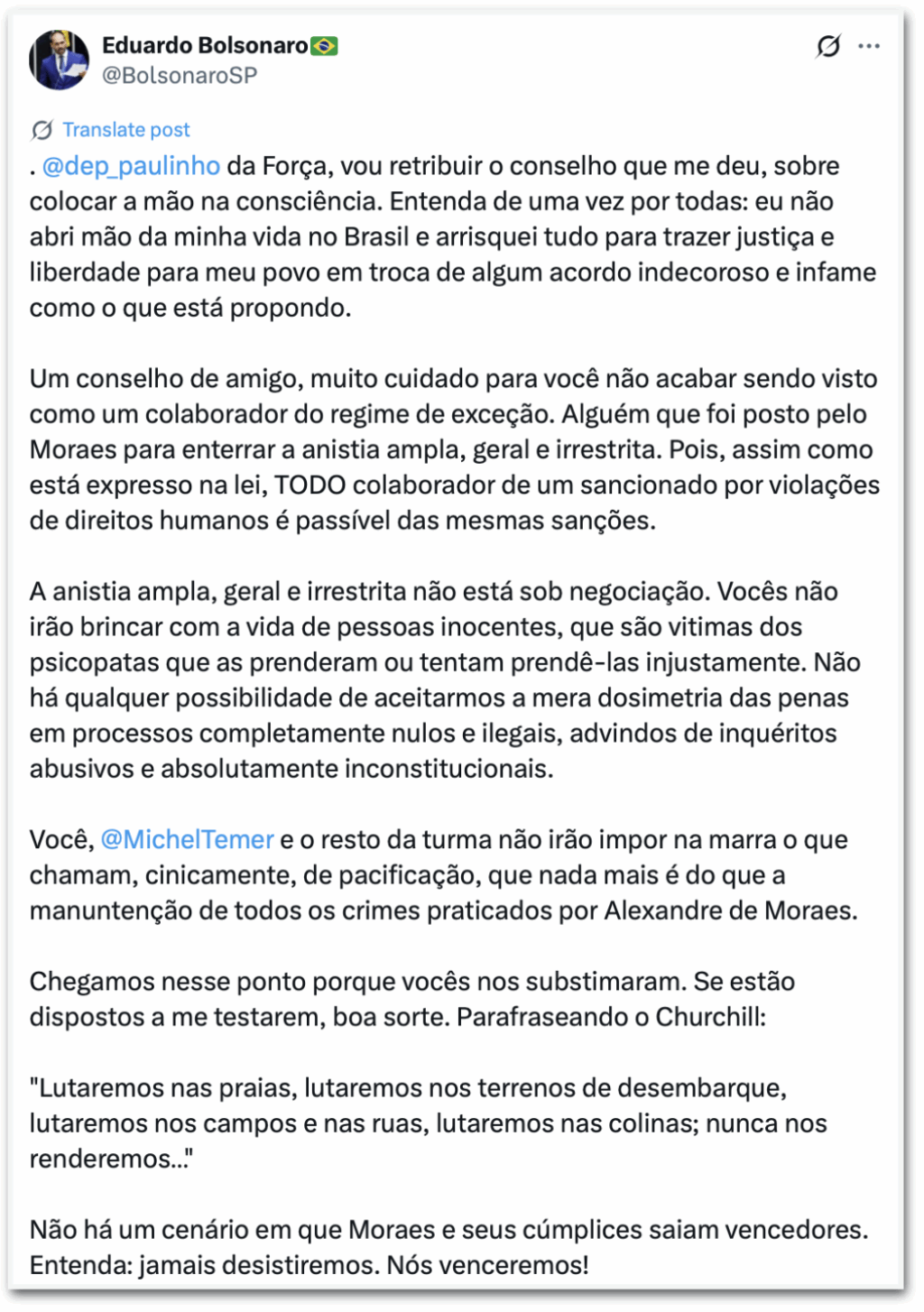The image size is (924, 1312).
Task: Tap the Grok icon beside the overflow menu
Action: coord(828,46)
